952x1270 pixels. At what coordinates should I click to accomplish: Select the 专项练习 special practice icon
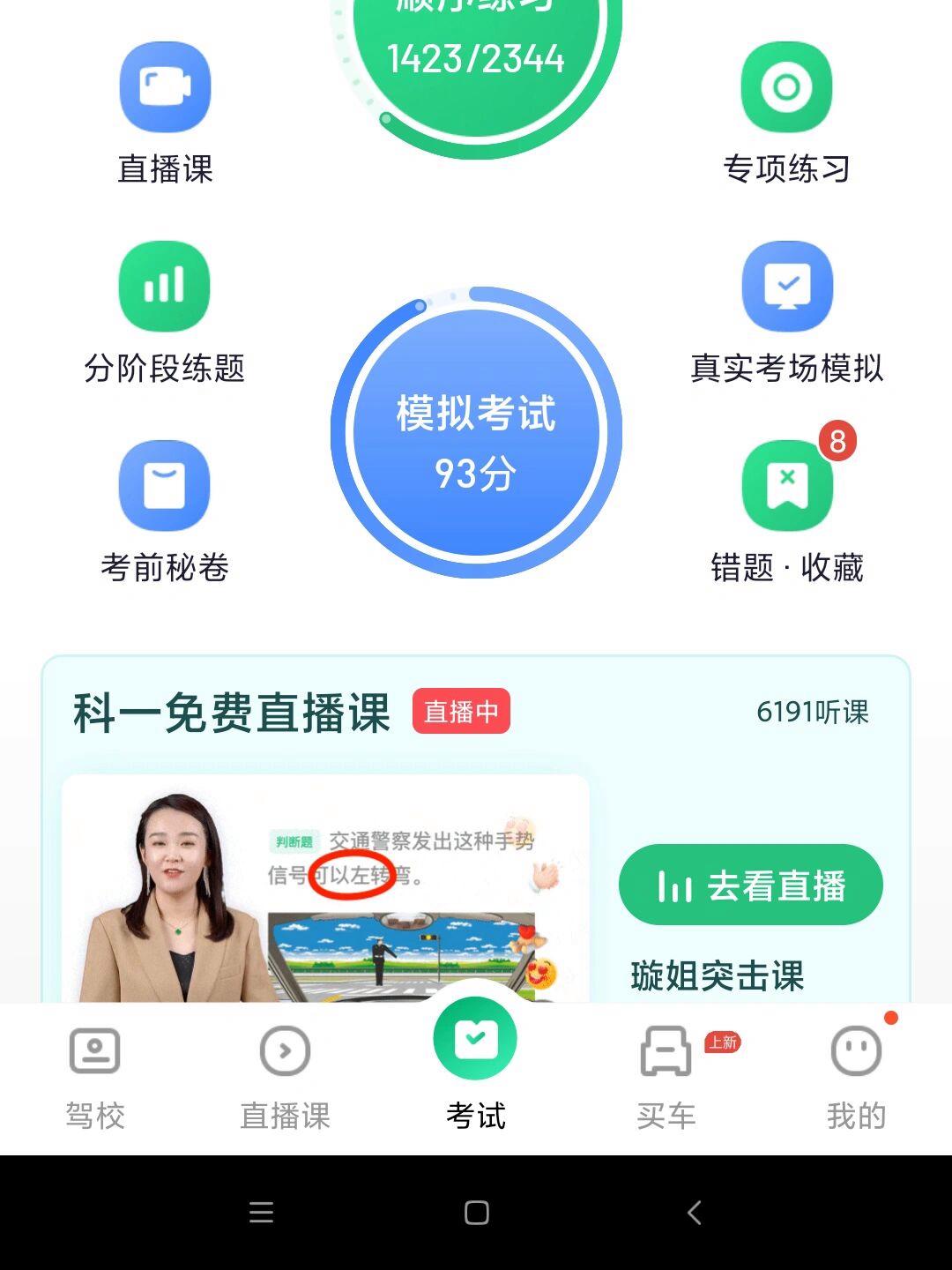coord(787,86)
